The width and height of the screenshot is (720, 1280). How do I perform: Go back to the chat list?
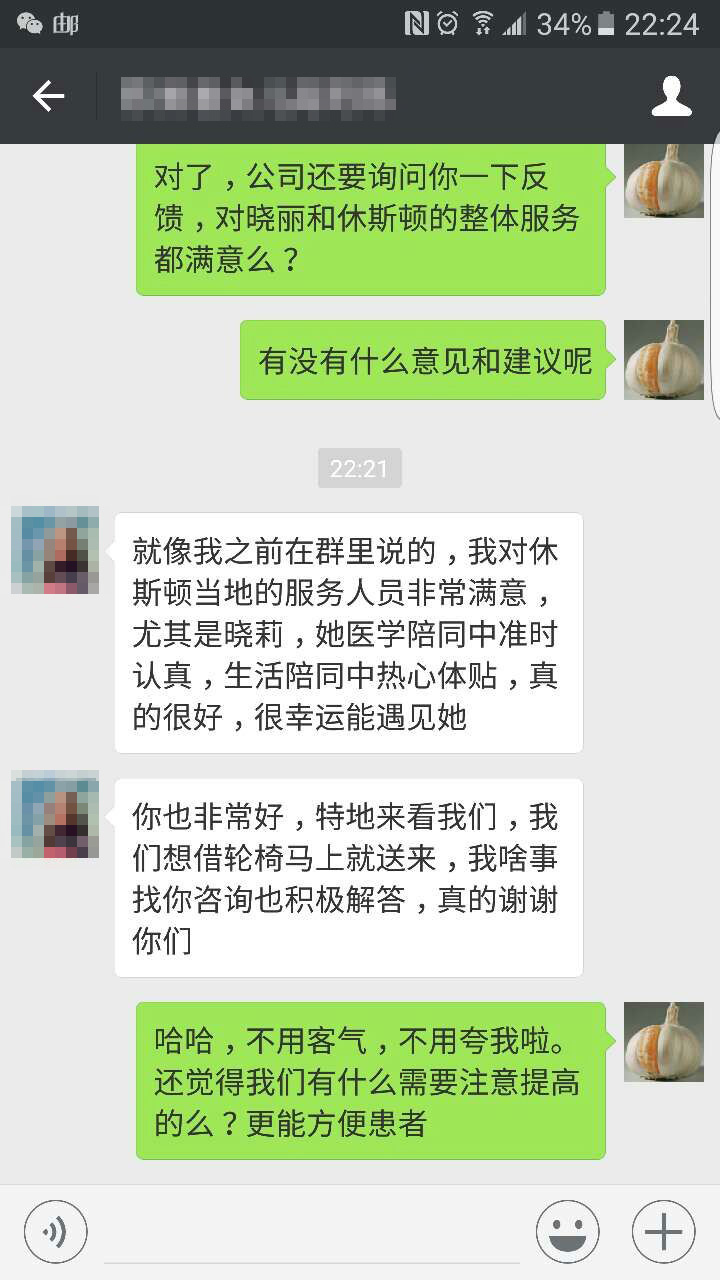[48, 96]
